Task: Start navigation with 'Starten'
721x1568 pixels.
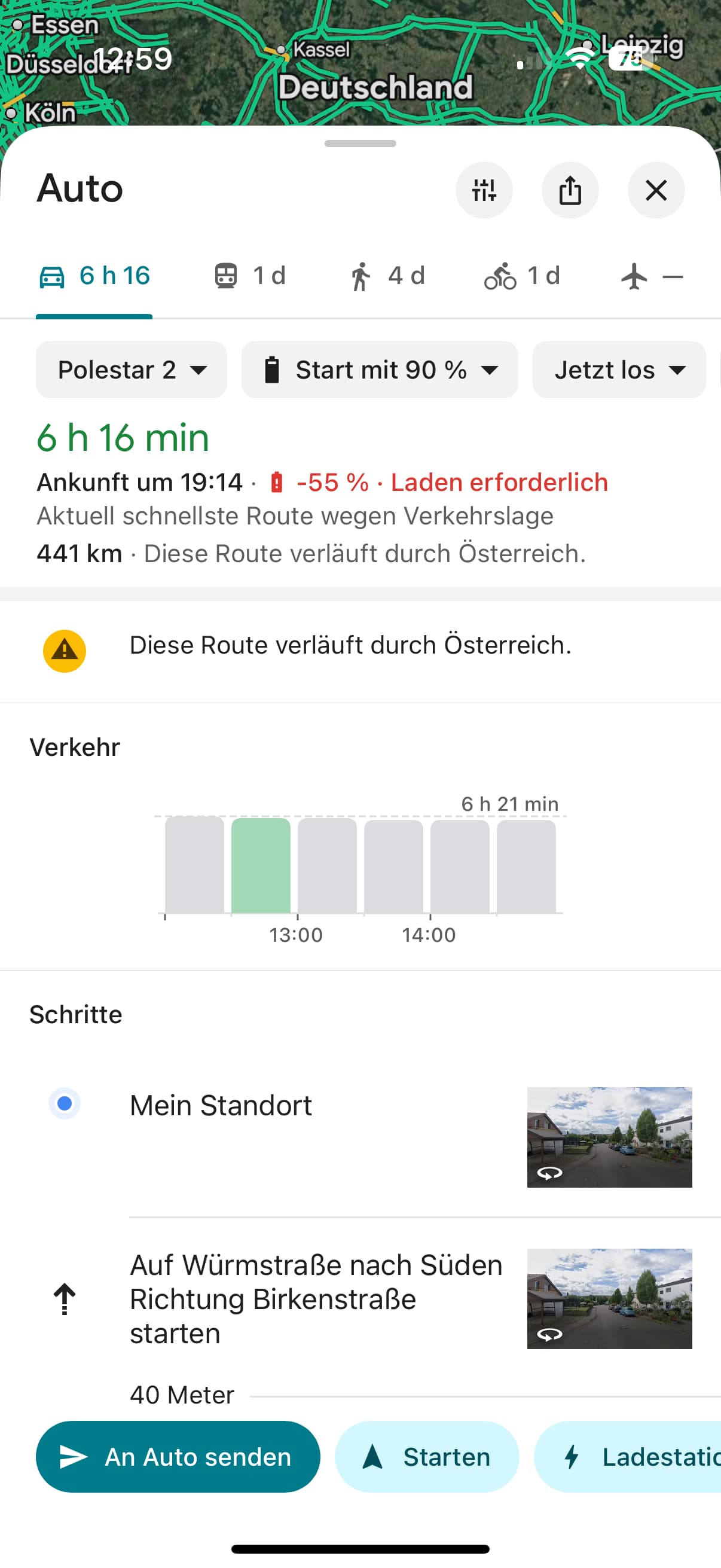Action: pos(426,1457)
